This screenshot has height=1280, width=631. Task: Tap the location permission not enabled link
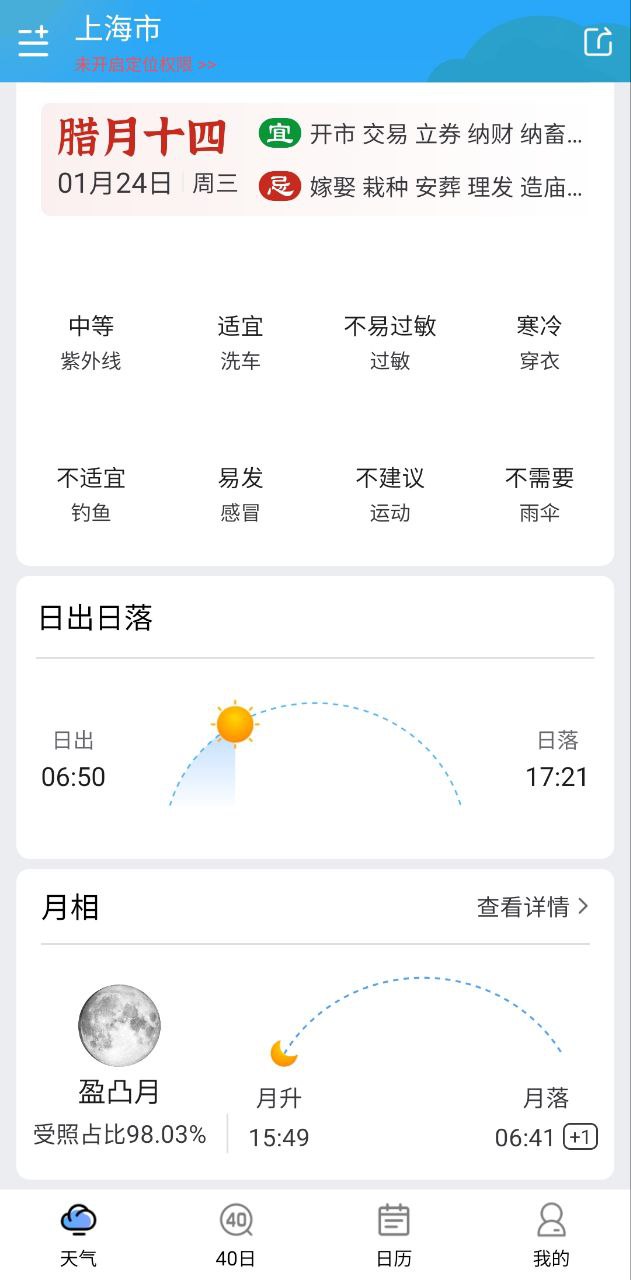(145, 64)
